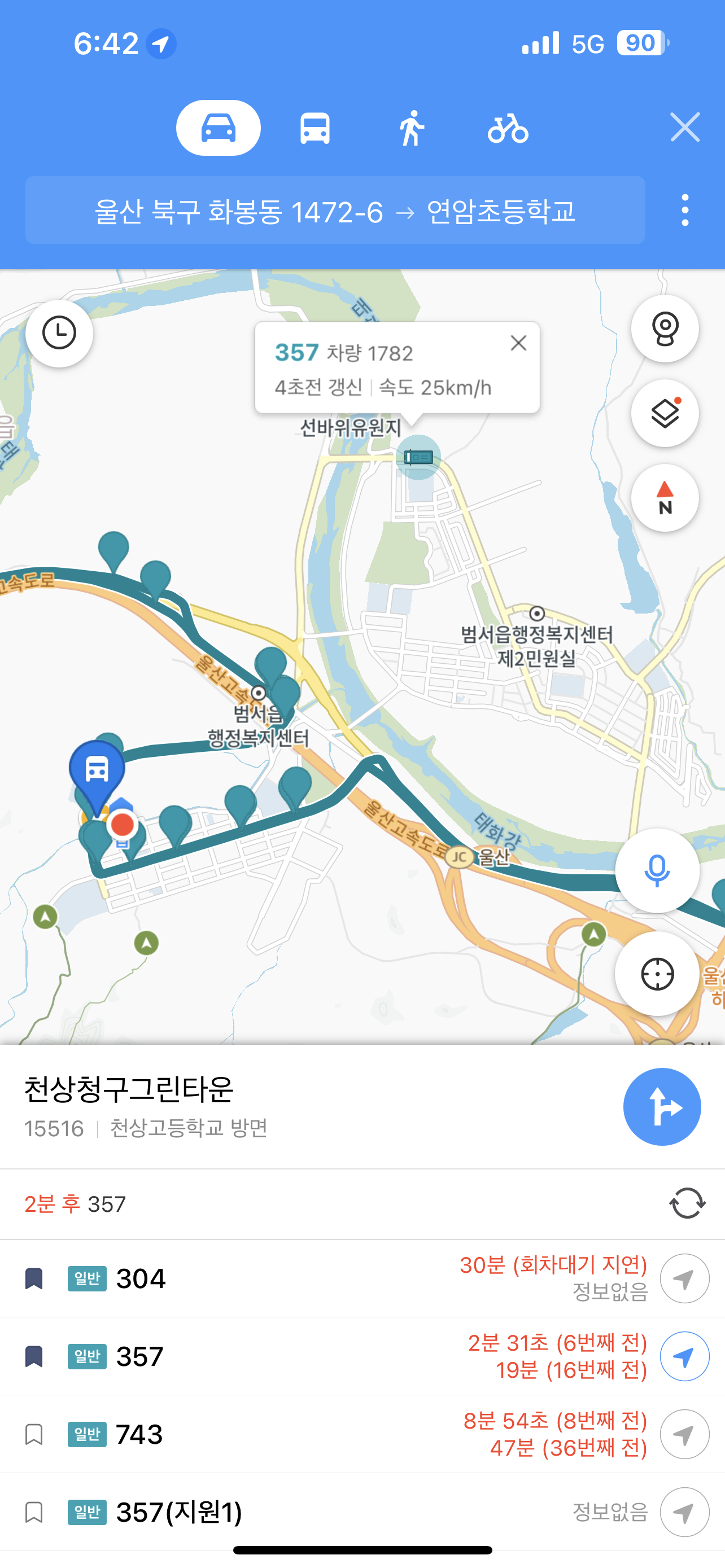Select the walking directions tab
This screenshot has width=725, height=1568.
(412, 128)
